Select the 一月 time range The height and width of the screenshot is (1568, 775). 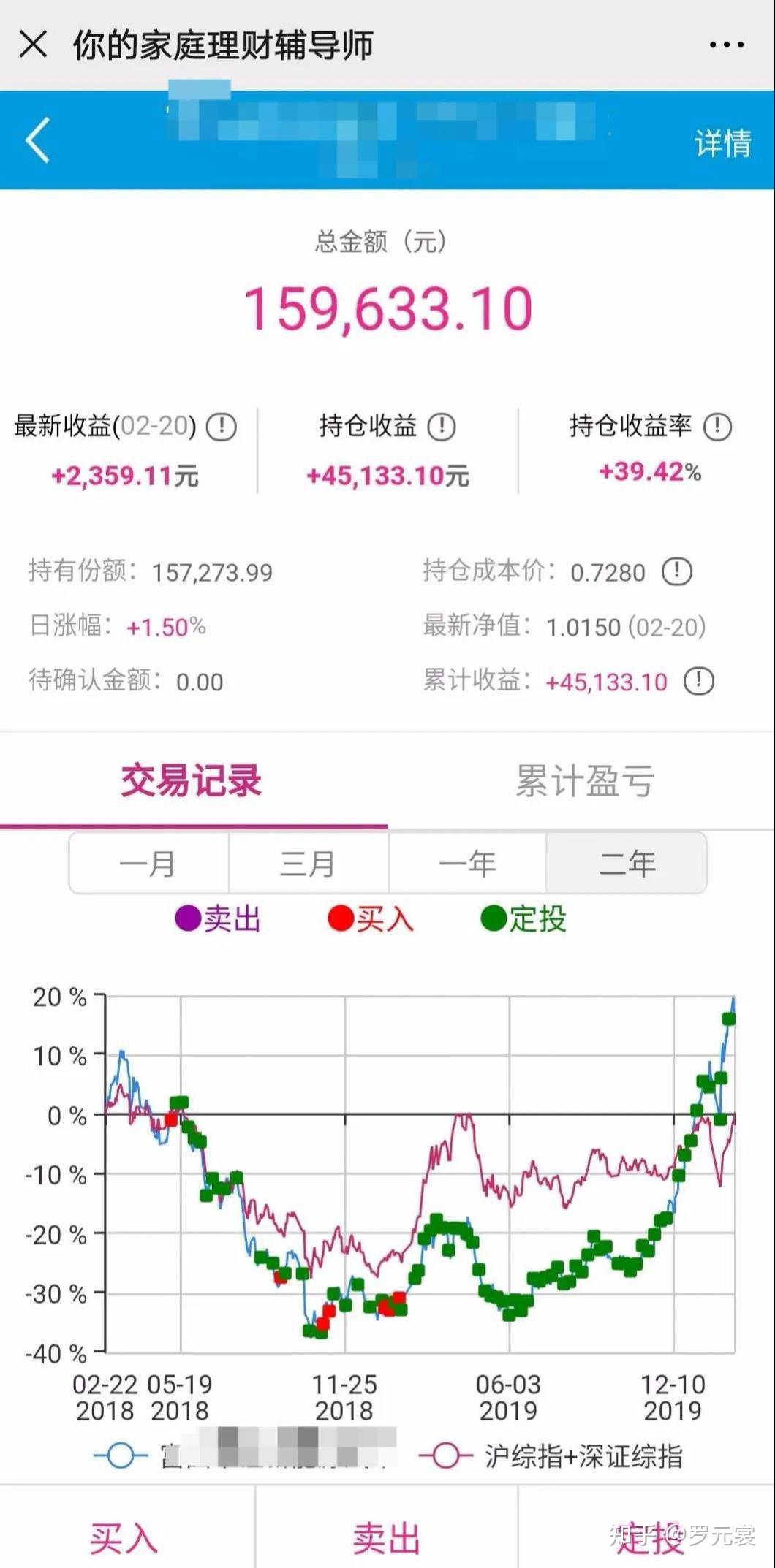[x=149, y=863]
